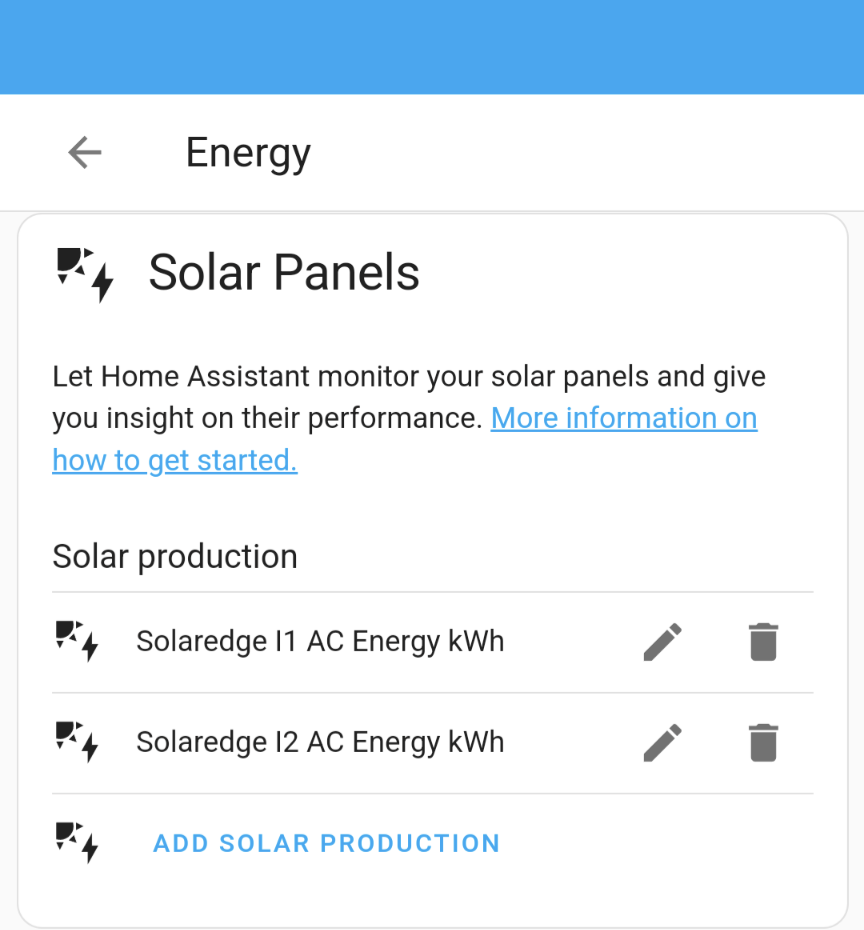Click the blue header bar at the top
Screen dimensions: 864x930
(x=432, y=47)
